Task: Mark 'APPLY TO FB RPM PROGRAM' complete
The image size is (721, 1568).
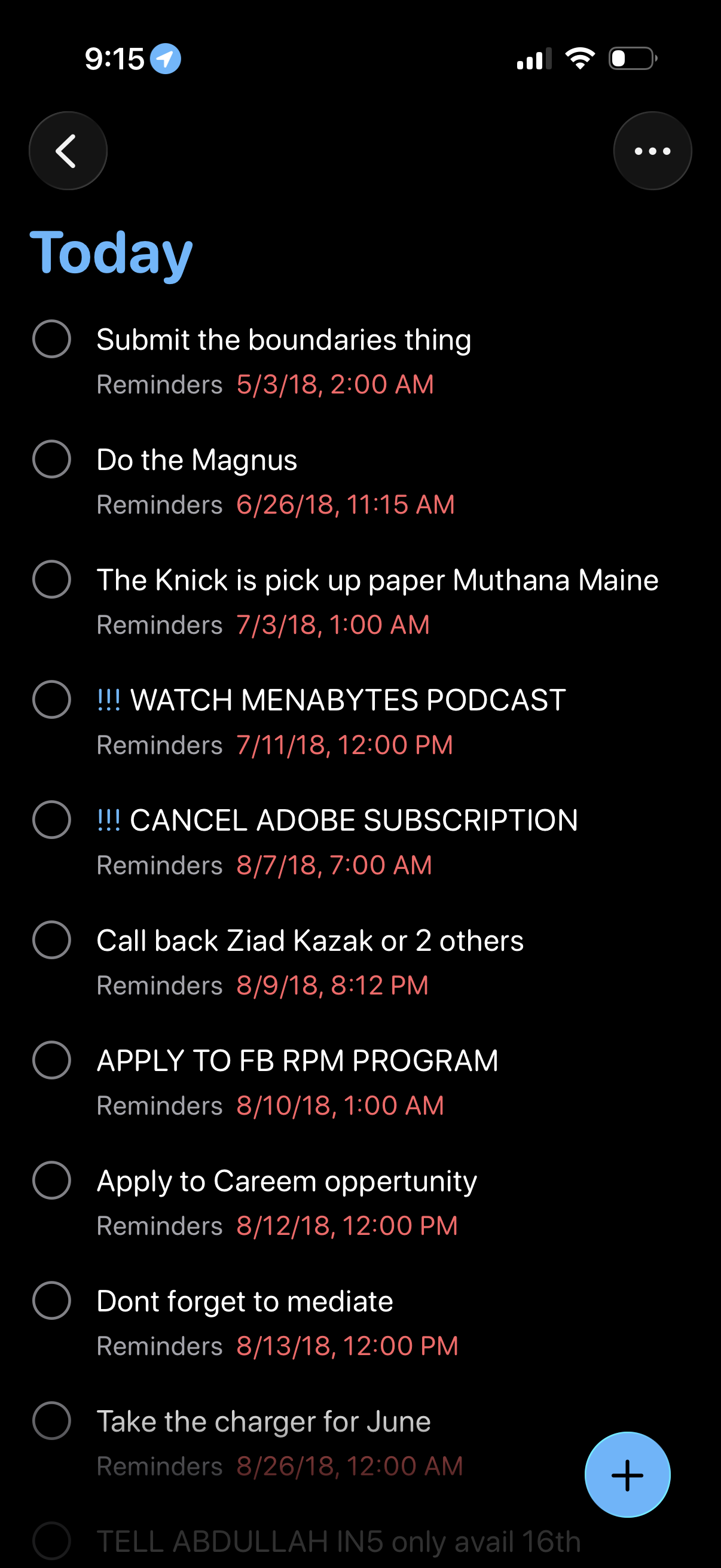Action: [x=52, y=1060]
